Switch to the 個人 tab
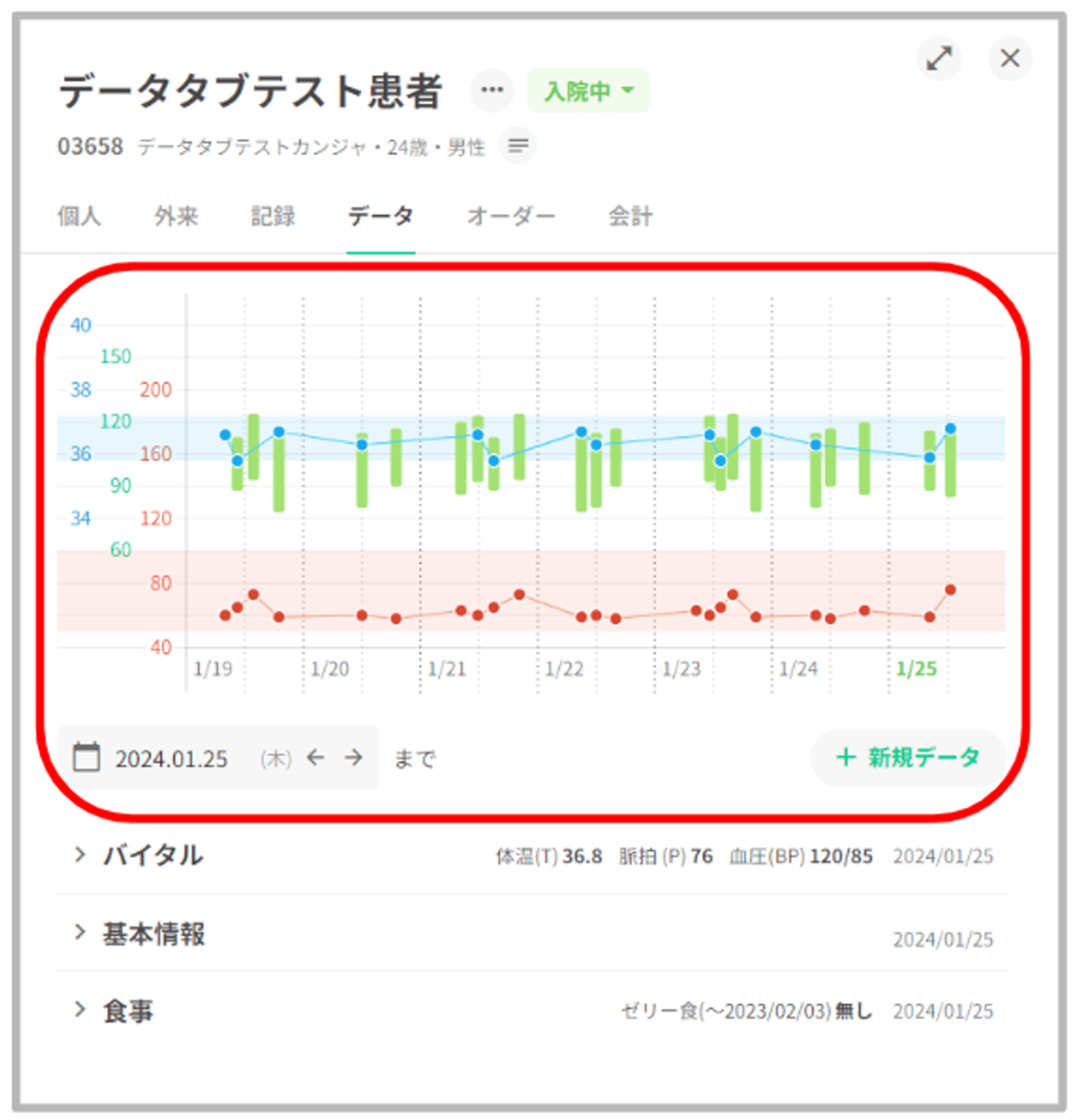1078x1120 pixels. (79, 217)
